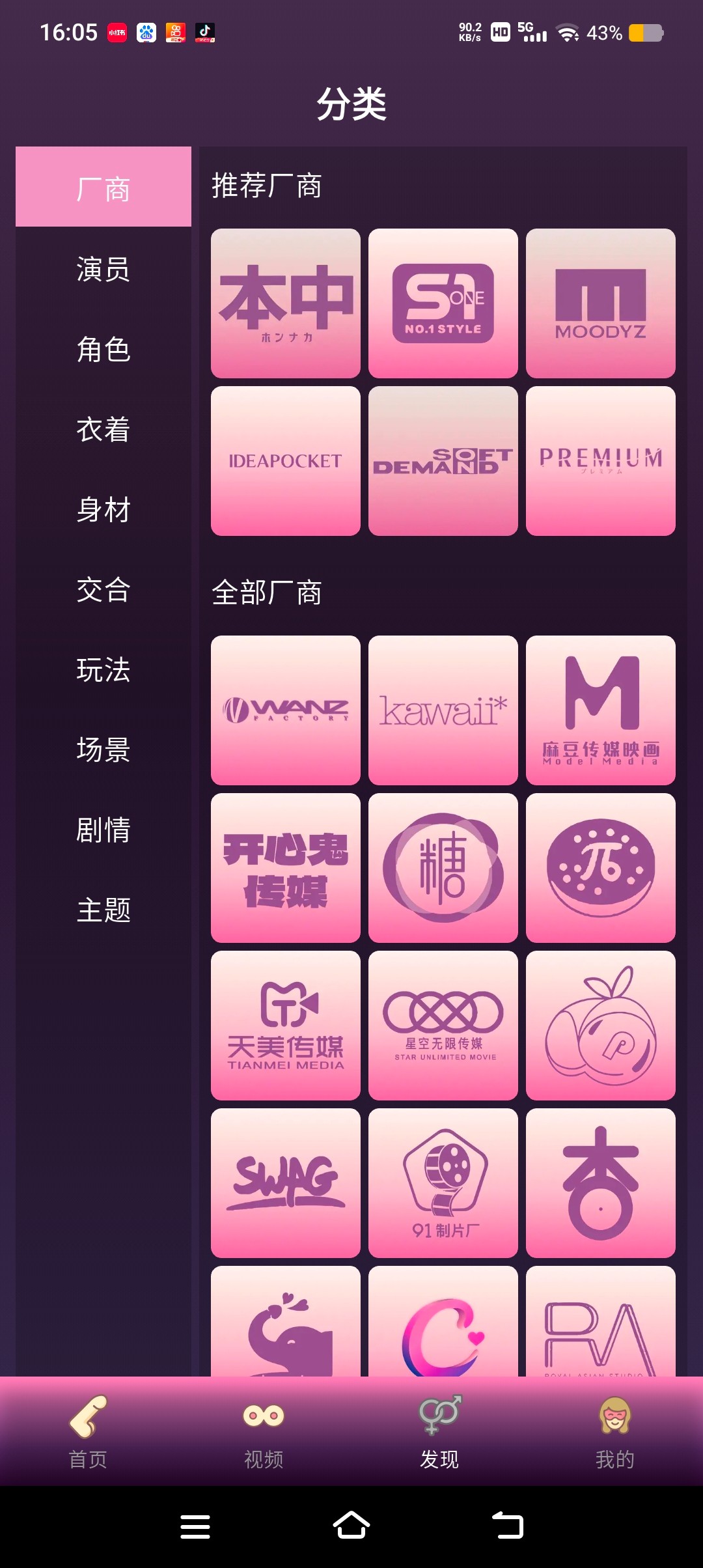Choose the 剧情 sidebar category
Screen dimensions: 703x1568
click(103, 830)
